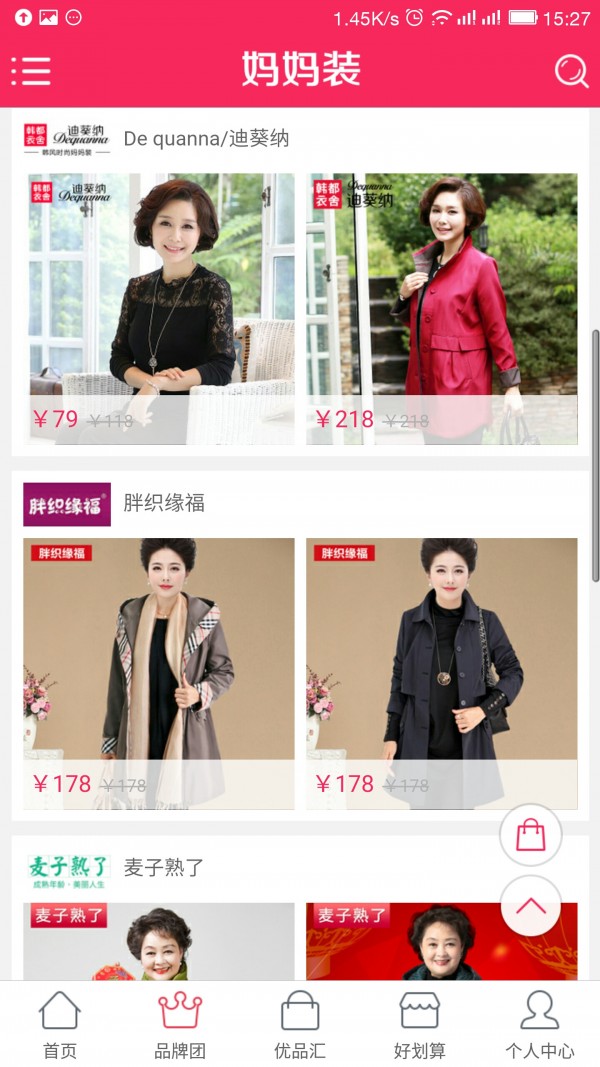600x1067 pixels.
Task: Switch to 好划算 tab
Action: (x=420, y=1024)
